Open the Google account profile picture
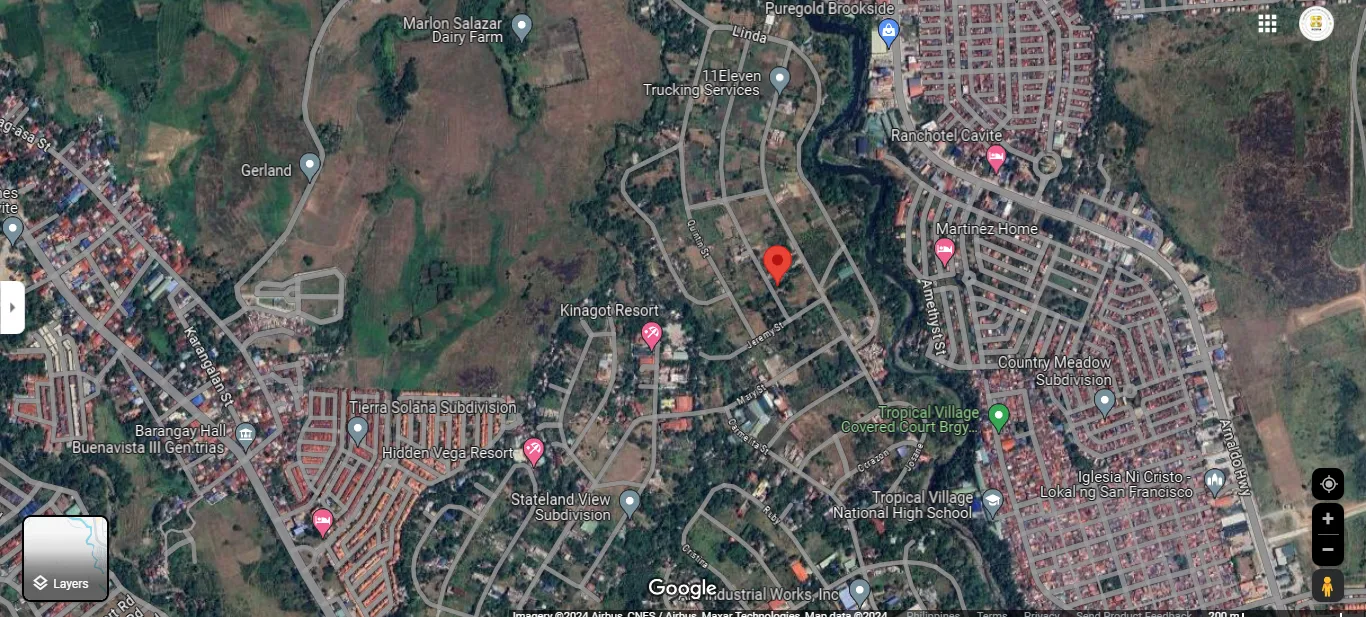Screen dimensions: 1366x617 [x=1316, y=24]
